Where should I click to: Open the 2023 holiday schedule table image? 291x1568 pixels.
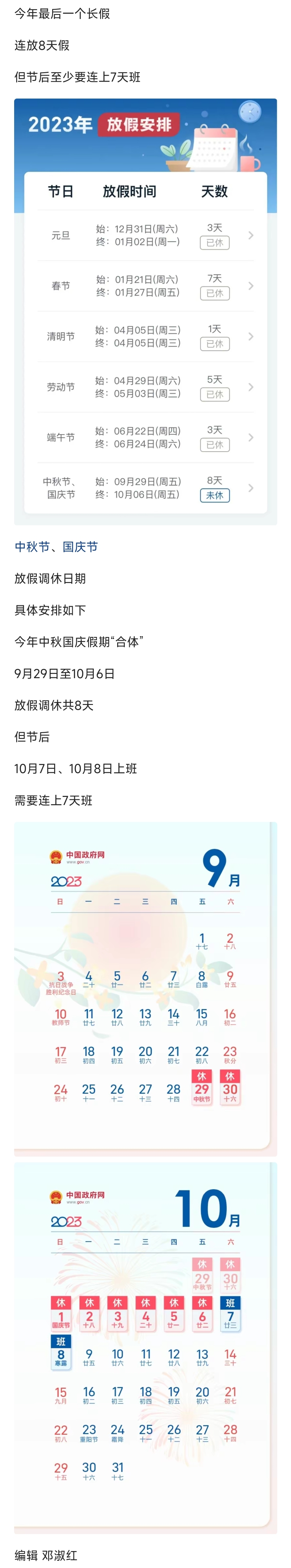(x=145, y=311)
